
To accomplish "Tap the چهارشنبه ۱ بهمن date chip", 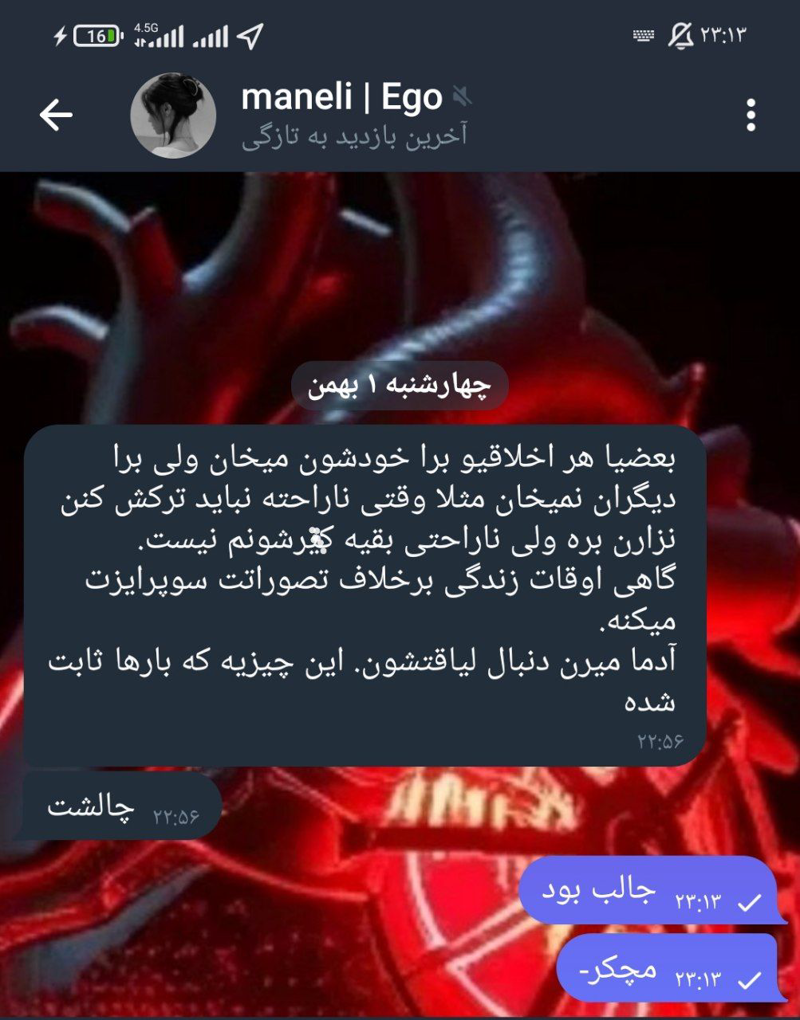I will tap(400, 386).
